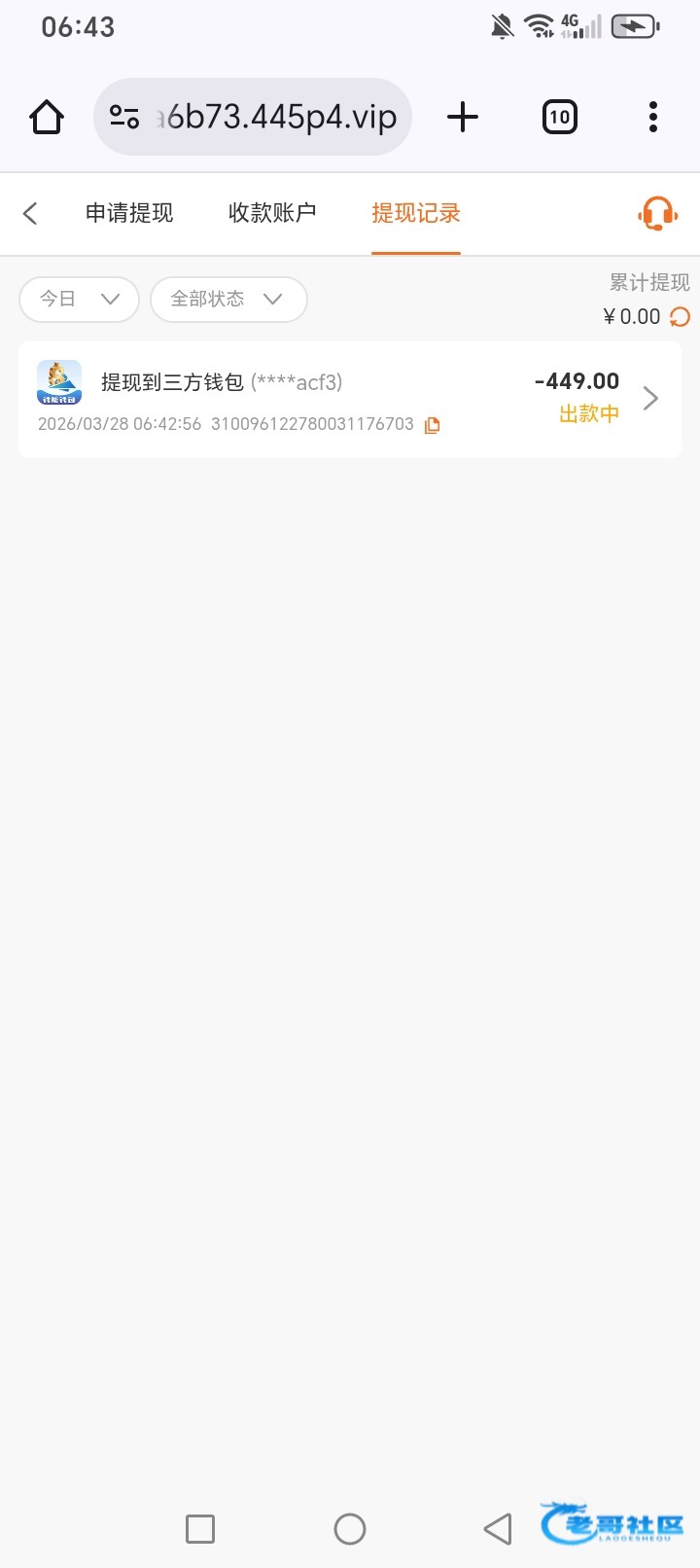700x1568 pixels.
Task: Open recent apps from navigation bar
Action: pos(200,1529)
